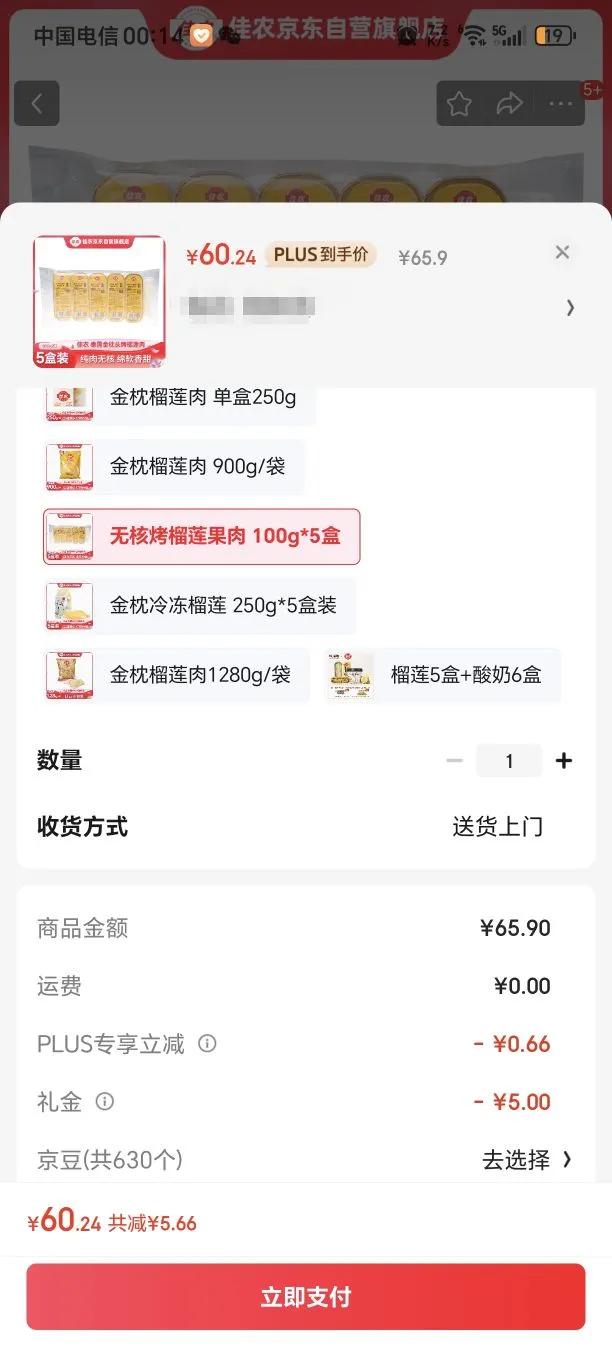Screen dimensions: 612x1350
Task: Tap 立即支付 to pay now
Action: [x=306, y=1297]
